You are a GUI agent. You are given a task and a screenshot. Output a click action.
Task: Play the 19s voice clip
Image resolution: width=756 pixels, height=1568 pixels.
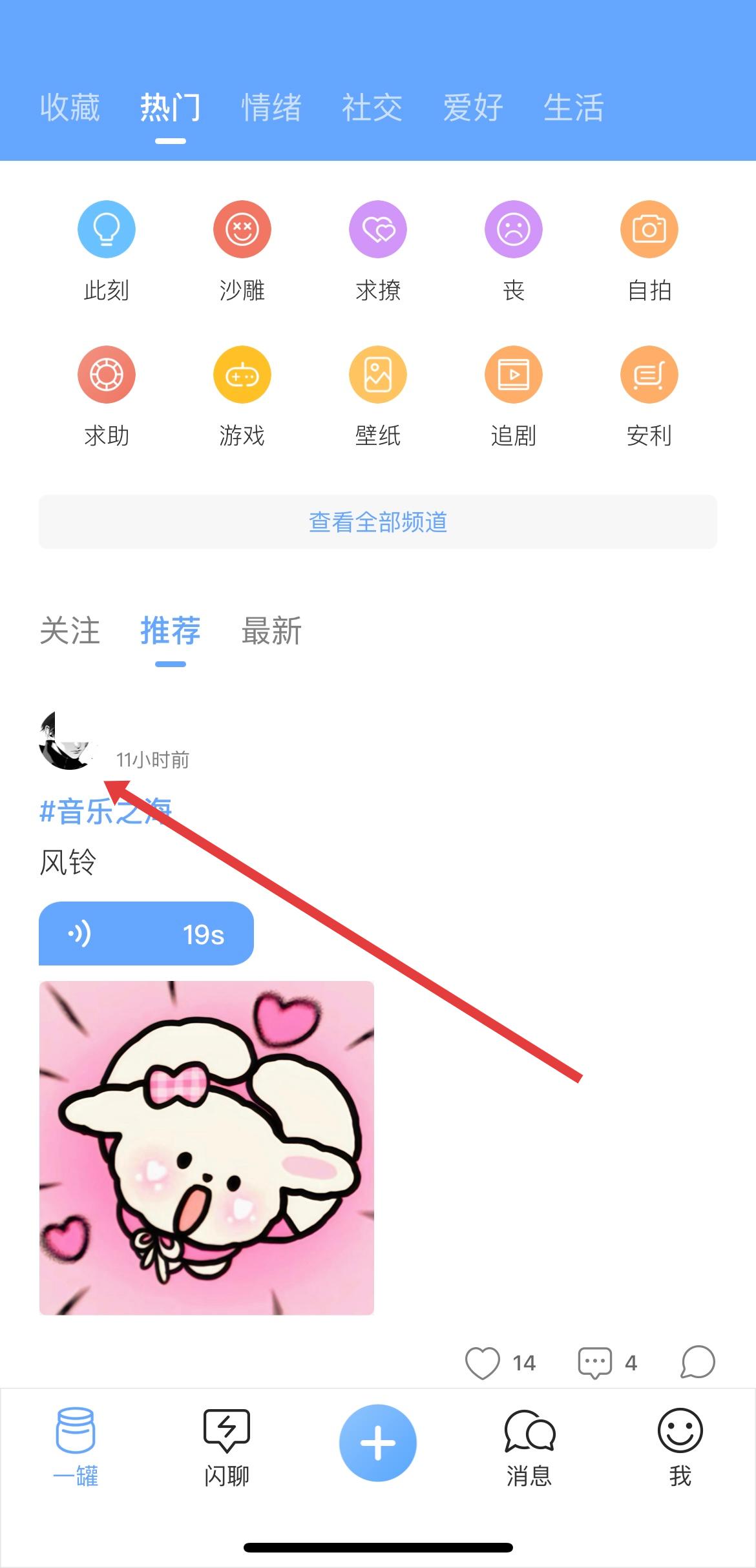click(x=146, y=934)
